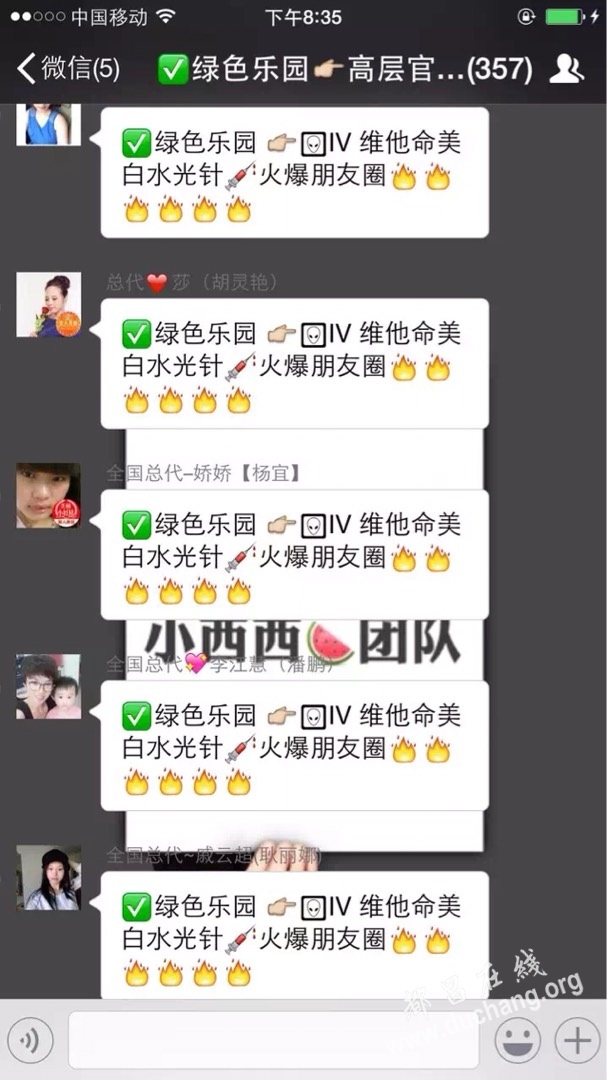Open avatar of 全国总代~戚云超
The width and height of the screenshot is (607, 1080).
pyautogui.click(x=48, y=877)
